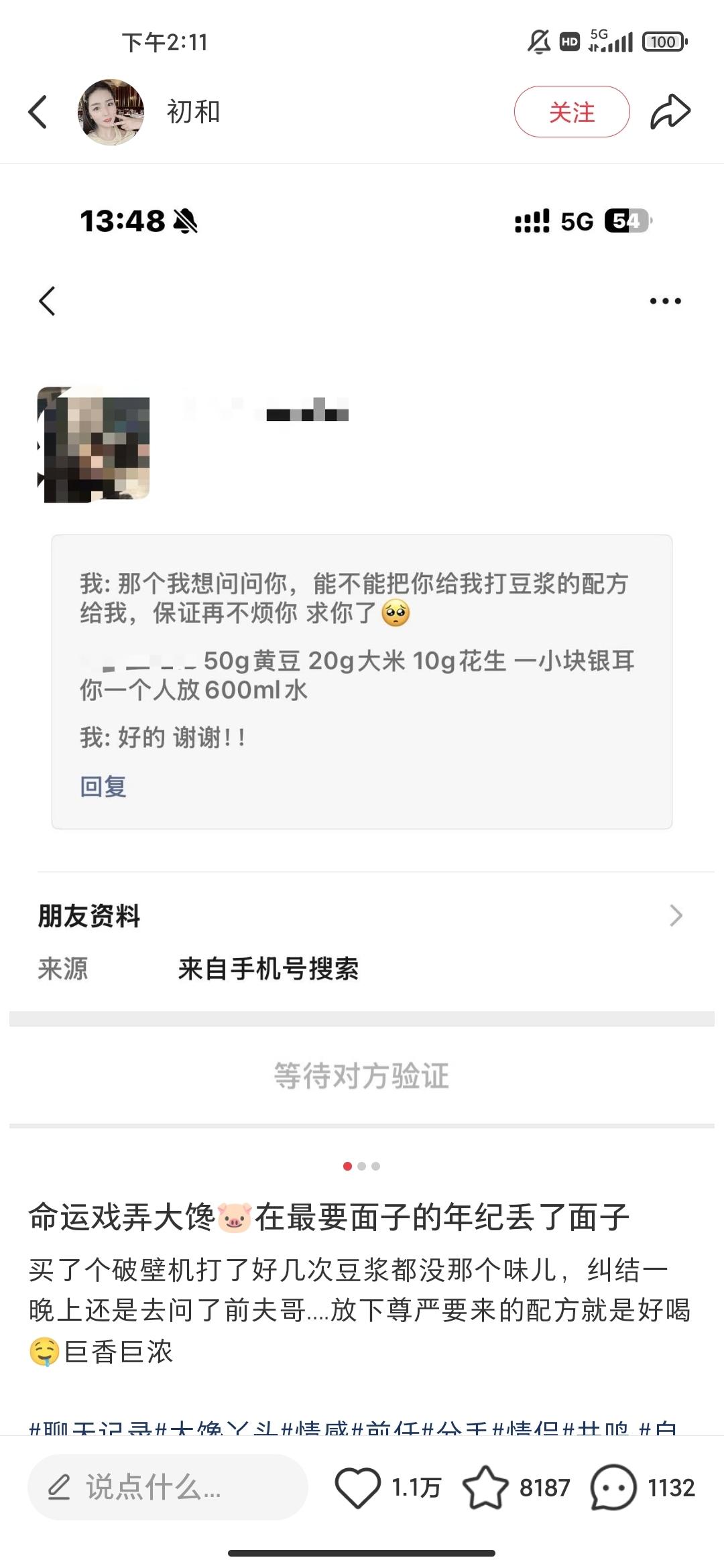Viewport: 724px width, 1568px height.
Task: Like this post with the heart
Action: click(x=357, y=1488)
